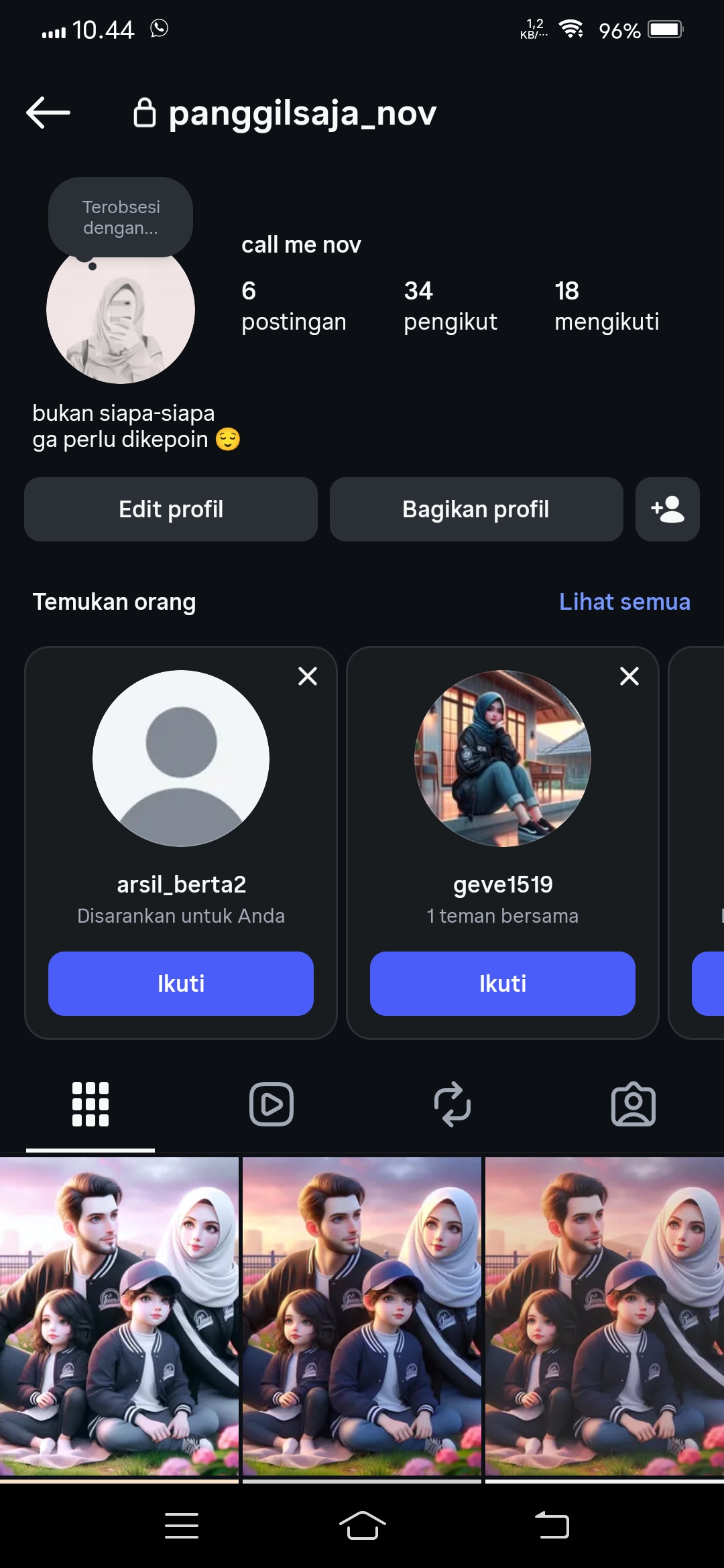
Task: Switch to the reposts tab
Action: (x=452, y=1104)
